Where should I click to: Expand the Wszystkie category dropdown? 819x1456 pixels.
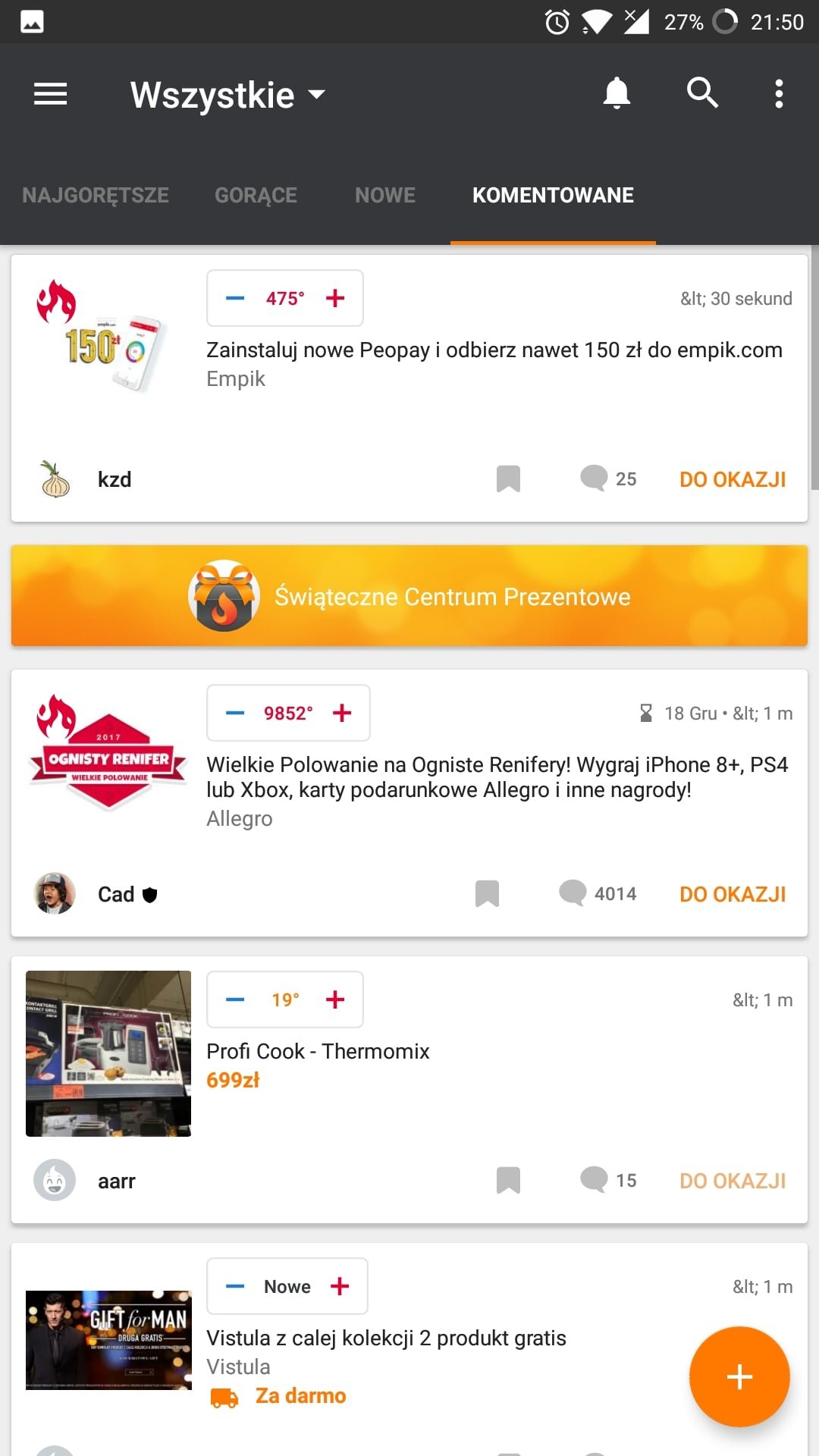[227, 96]
